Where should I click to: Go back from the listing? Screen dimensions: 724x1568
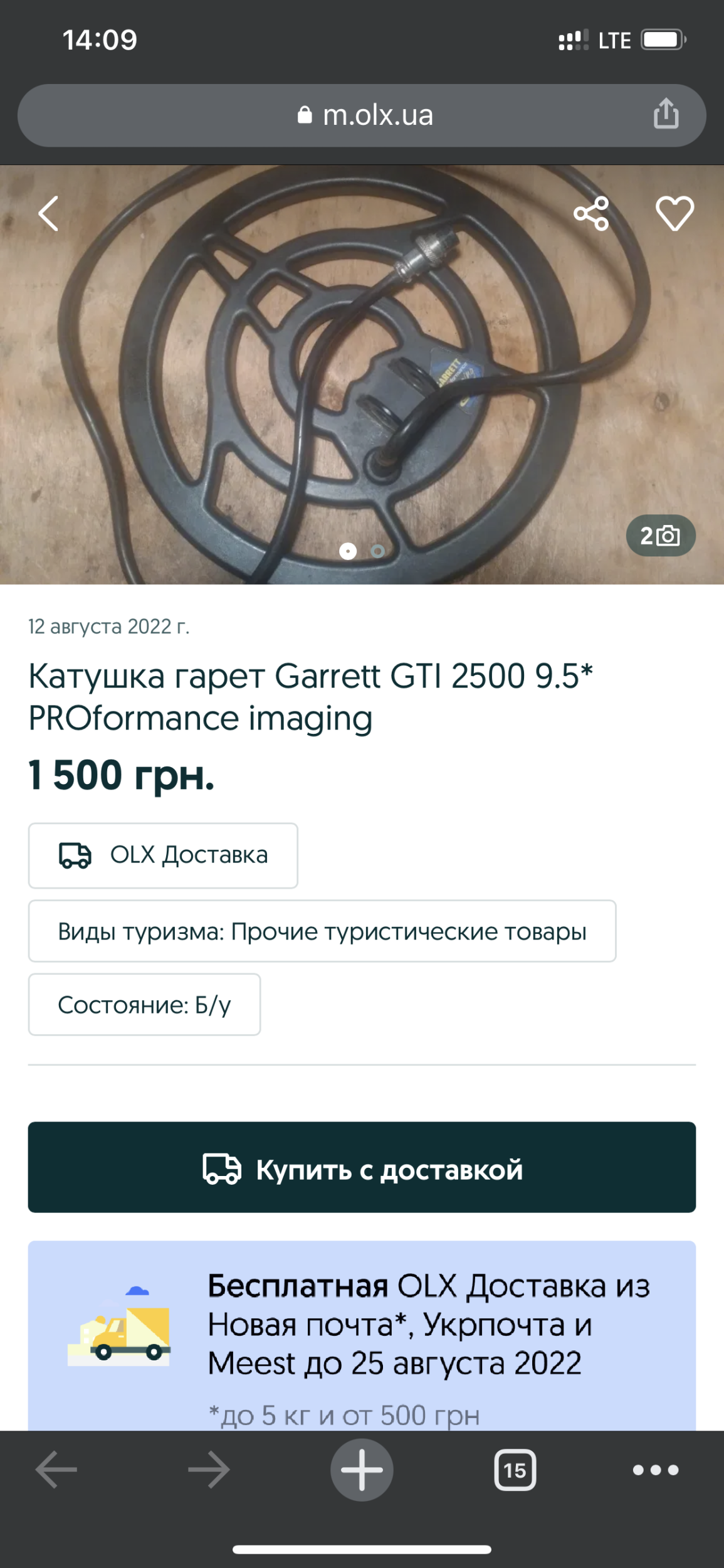pos(48,213)
